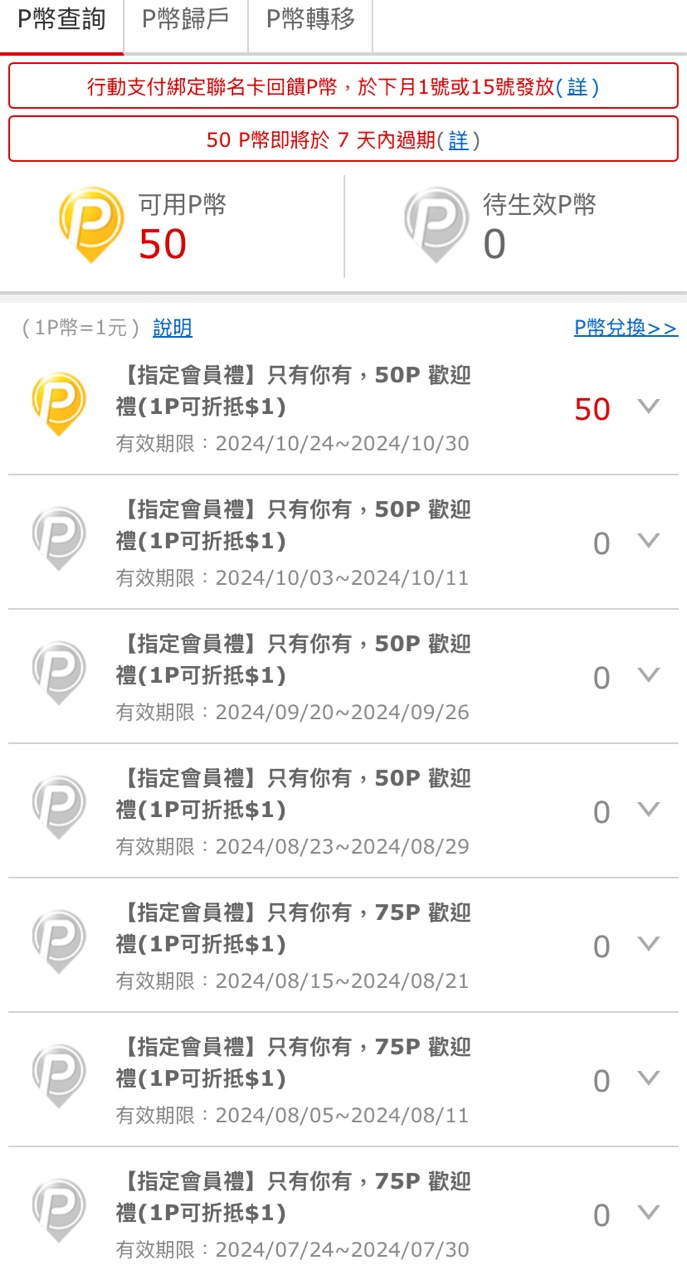Expand the 2024/10/03~2024/10/11 entry
This screenshot has width=687, height=1280.
pos(649,541)
